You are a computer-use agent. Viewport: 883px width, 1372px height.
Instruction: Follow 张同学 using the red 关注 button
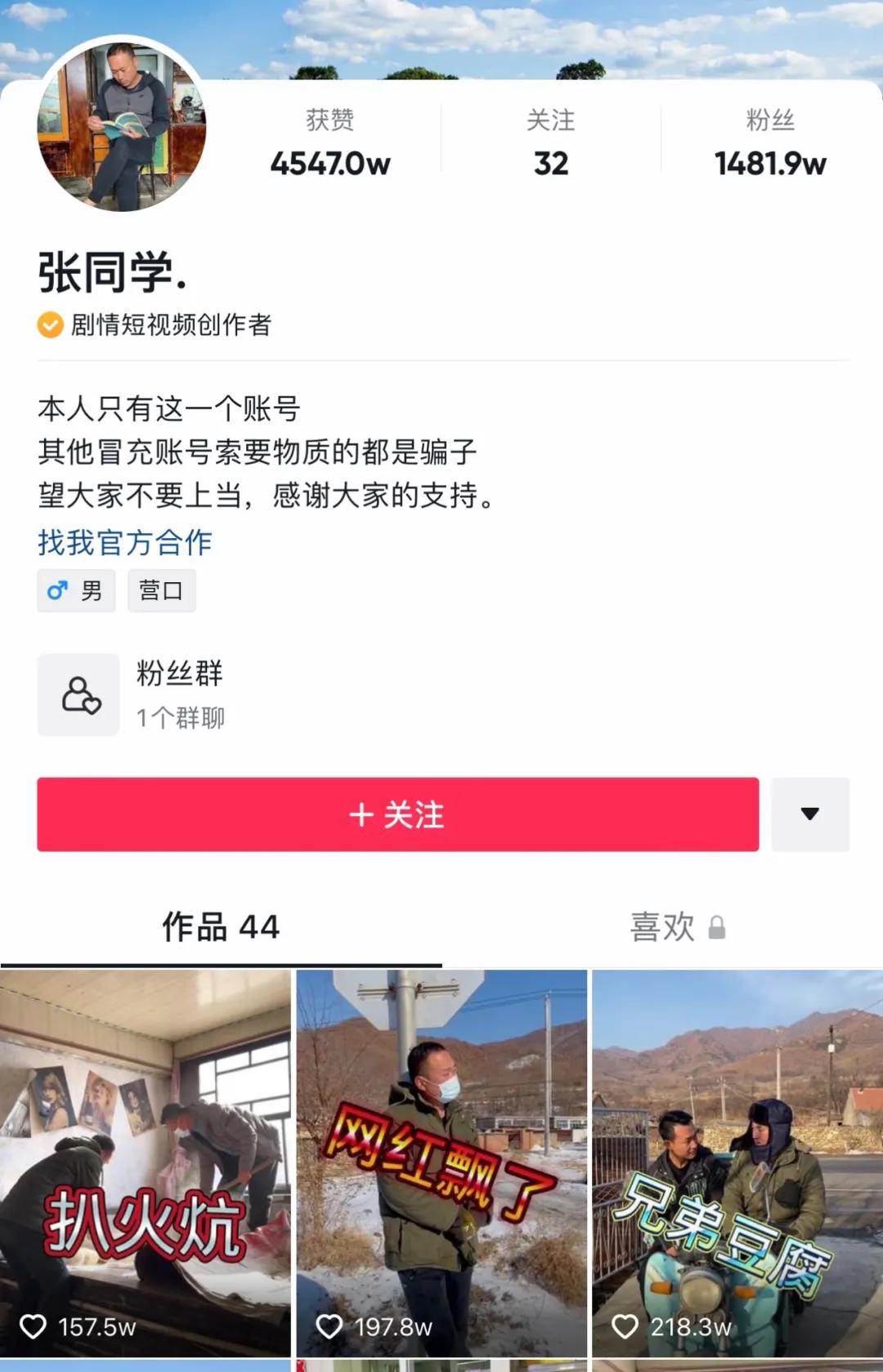point(397,814)
